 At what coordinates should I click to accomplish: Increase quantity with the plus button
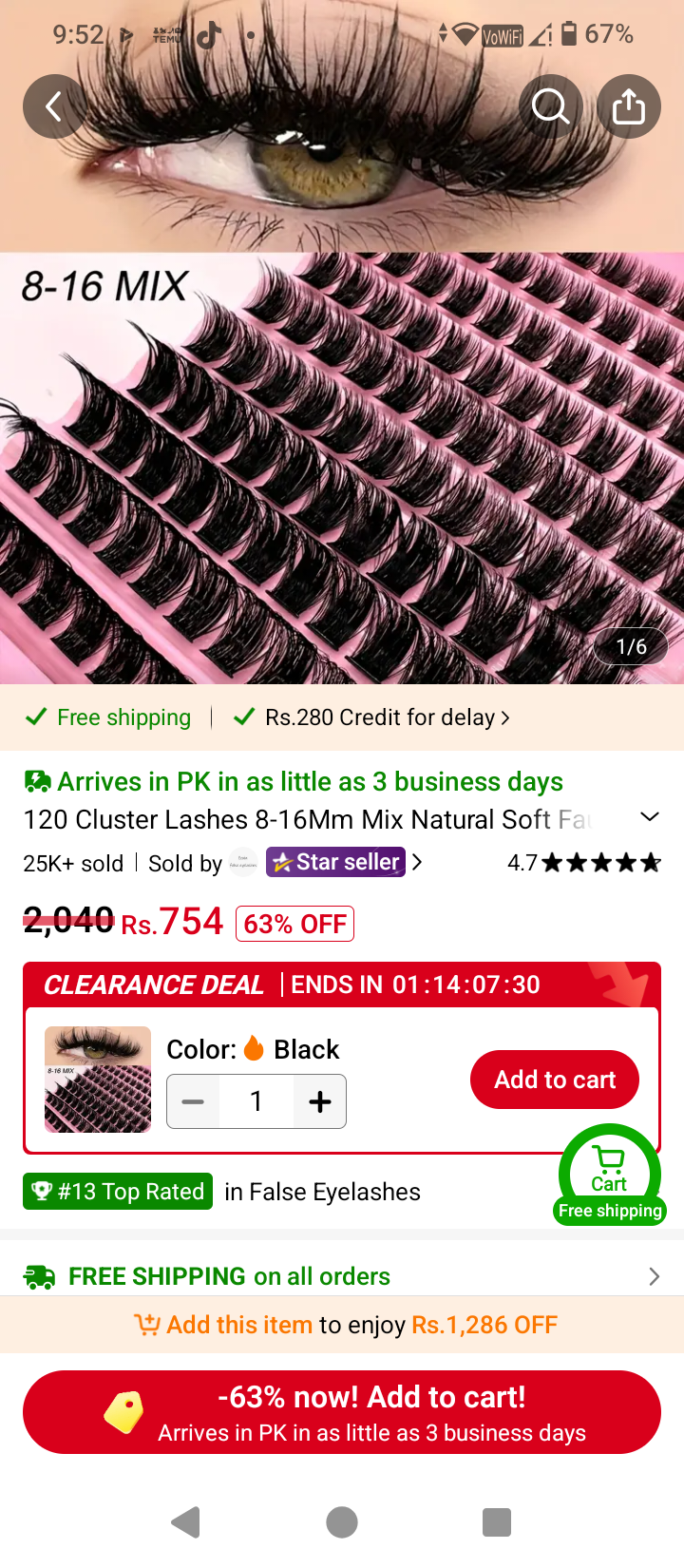tap(320, 1101)
